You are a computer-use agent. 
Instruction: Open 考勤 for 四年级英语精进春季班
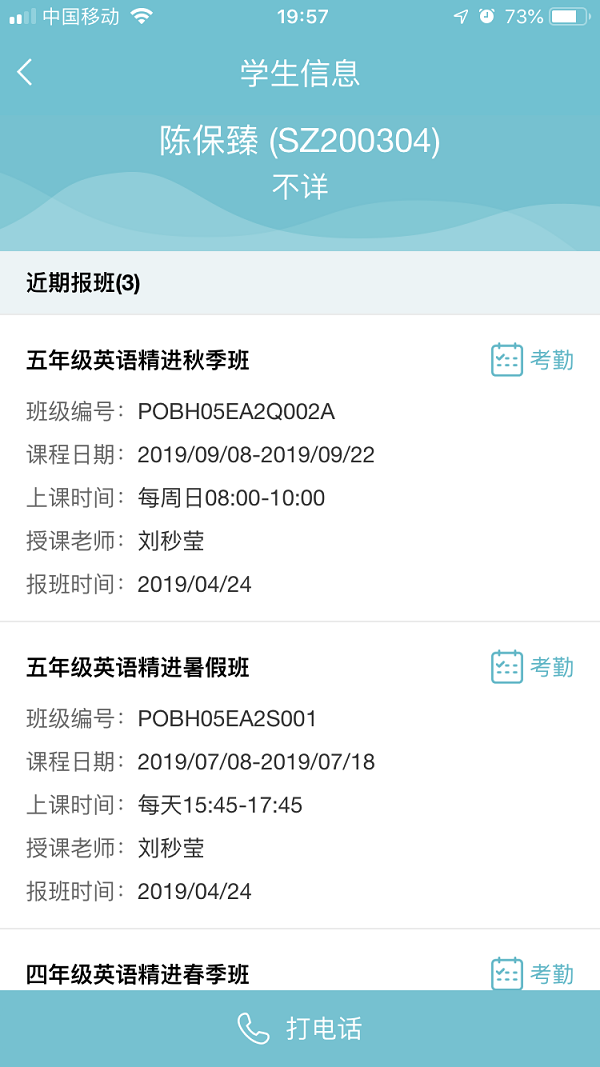coord(533,973)
